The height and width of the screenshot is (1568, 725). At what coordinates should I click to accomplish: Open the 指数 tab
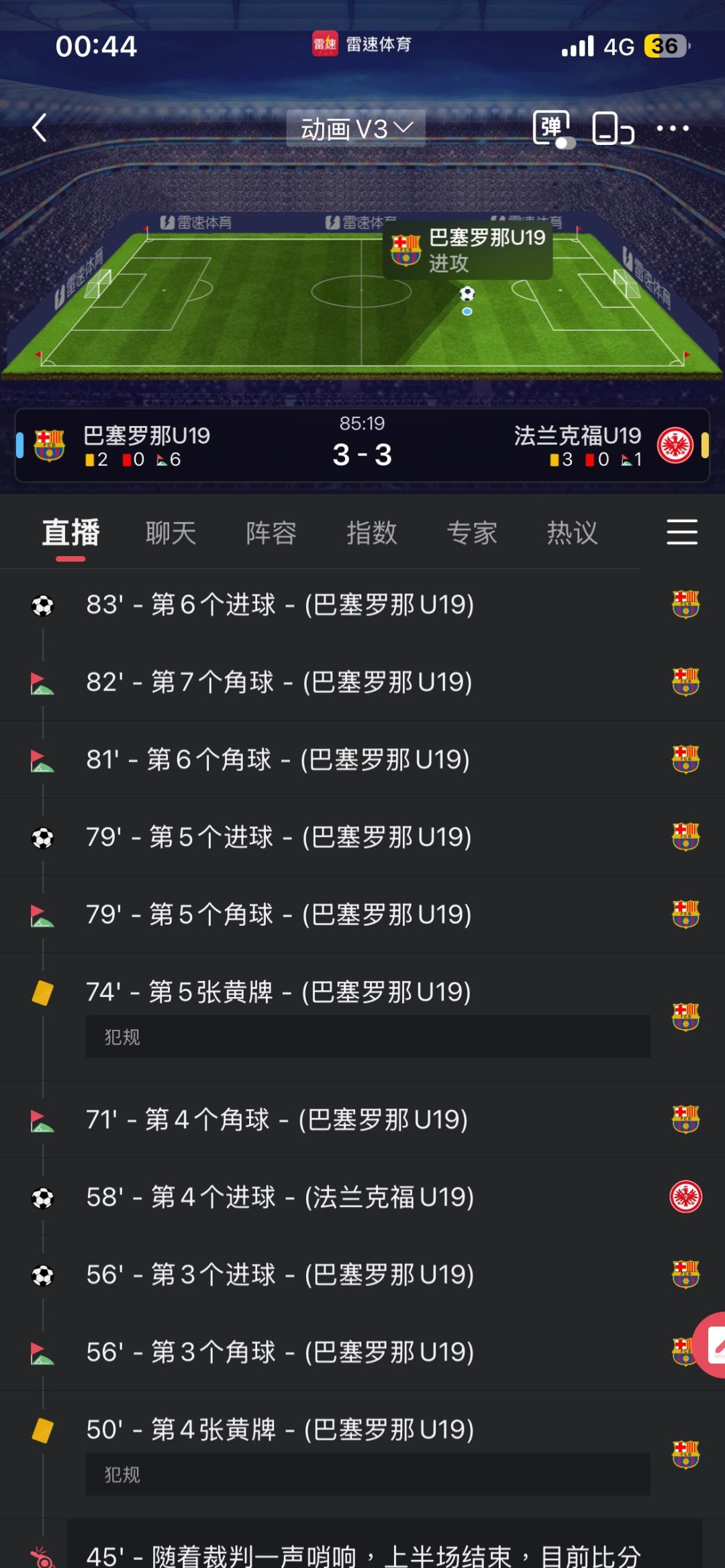372,533
